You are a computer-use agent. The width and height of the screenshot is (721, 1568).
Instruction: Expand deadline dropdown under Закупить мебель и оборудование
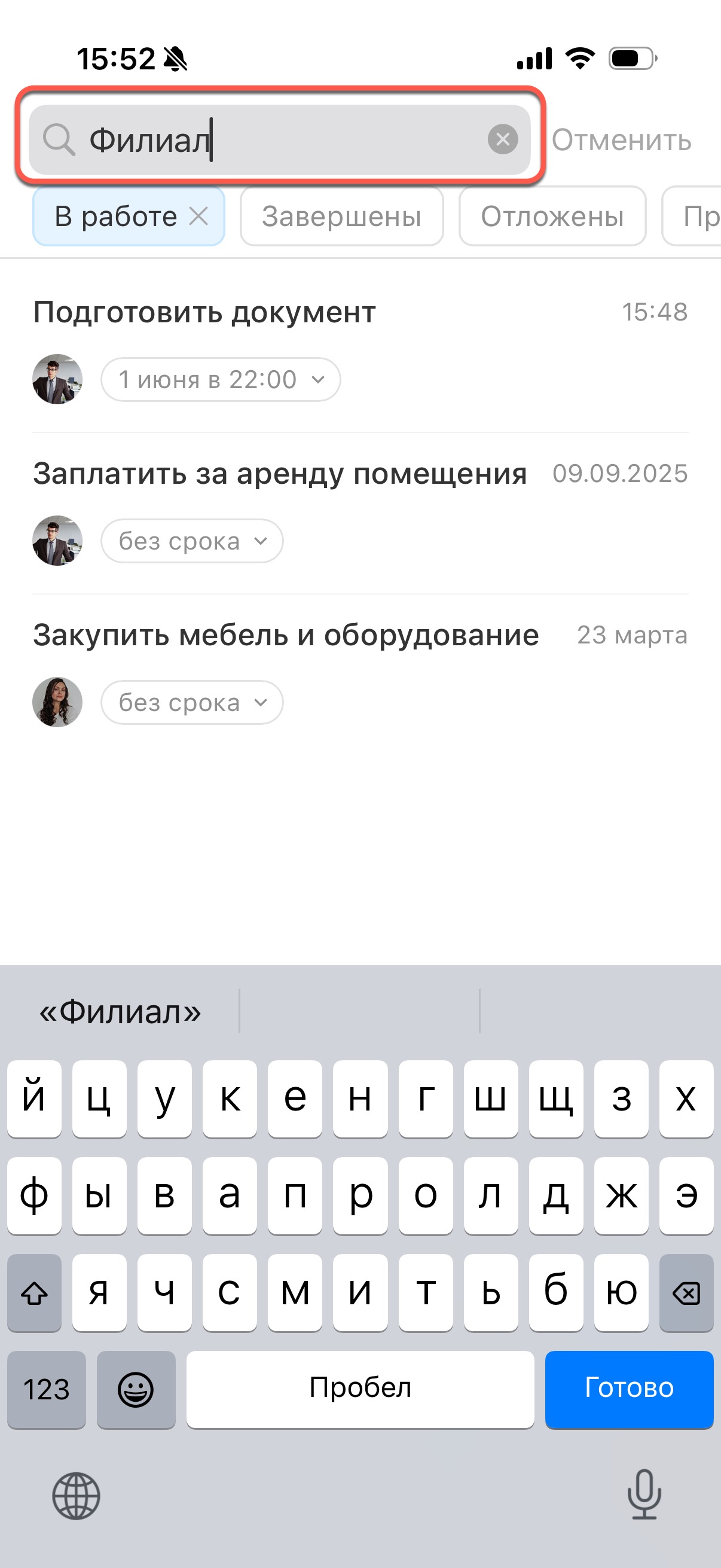[x=192, y=703]
